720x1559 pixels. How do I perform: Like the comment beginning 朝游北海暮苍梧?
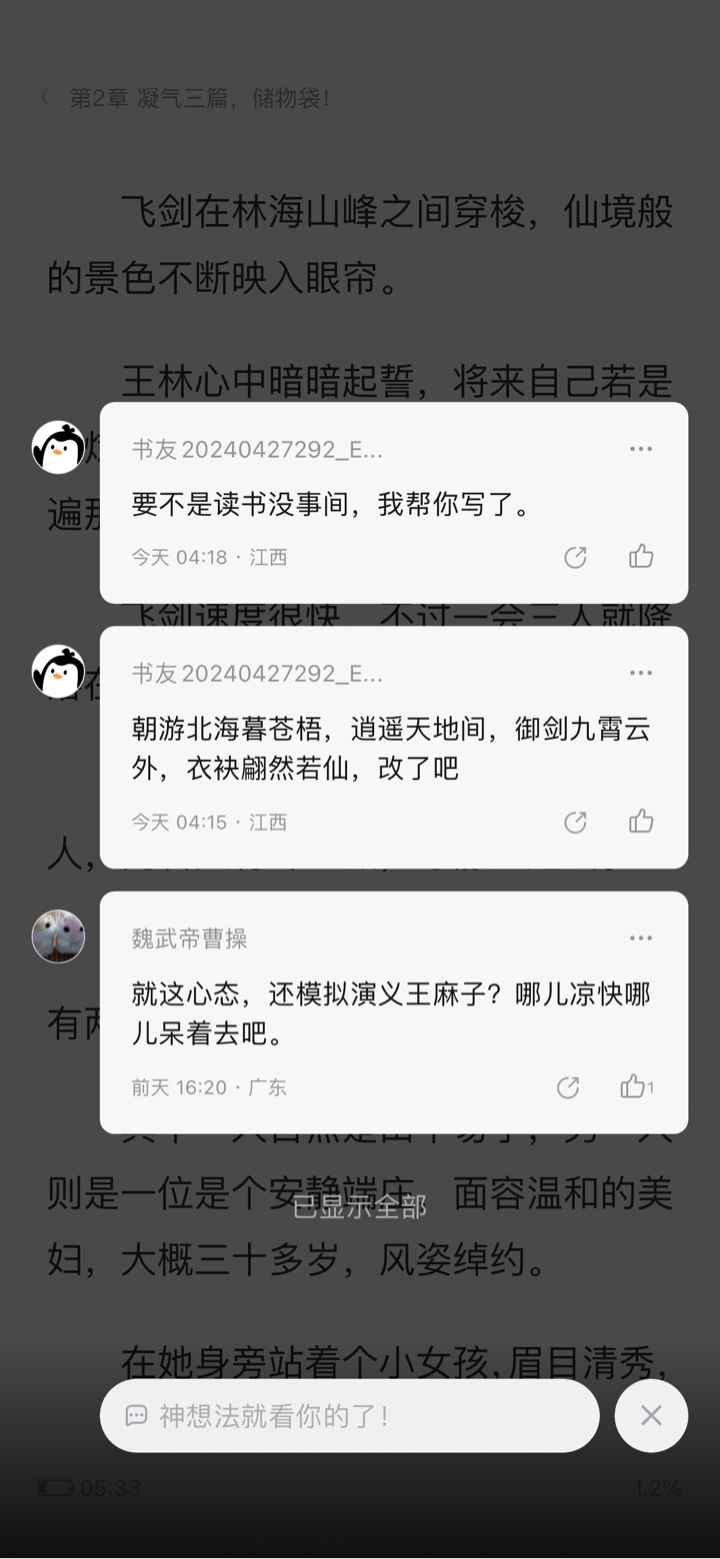click(641, 821)
